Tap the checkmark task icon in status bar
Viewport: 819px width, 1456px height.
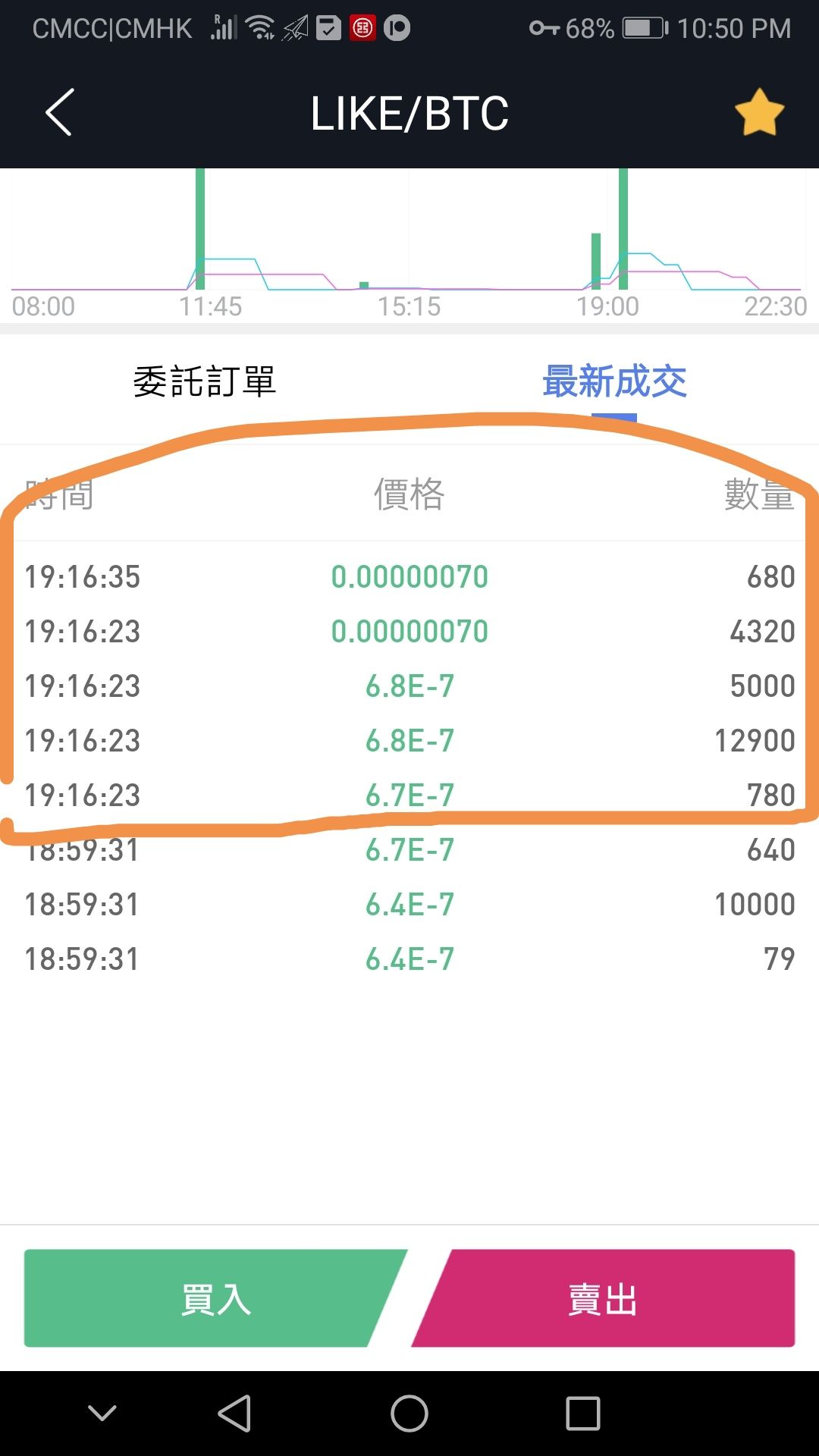[x=329, y=27]
